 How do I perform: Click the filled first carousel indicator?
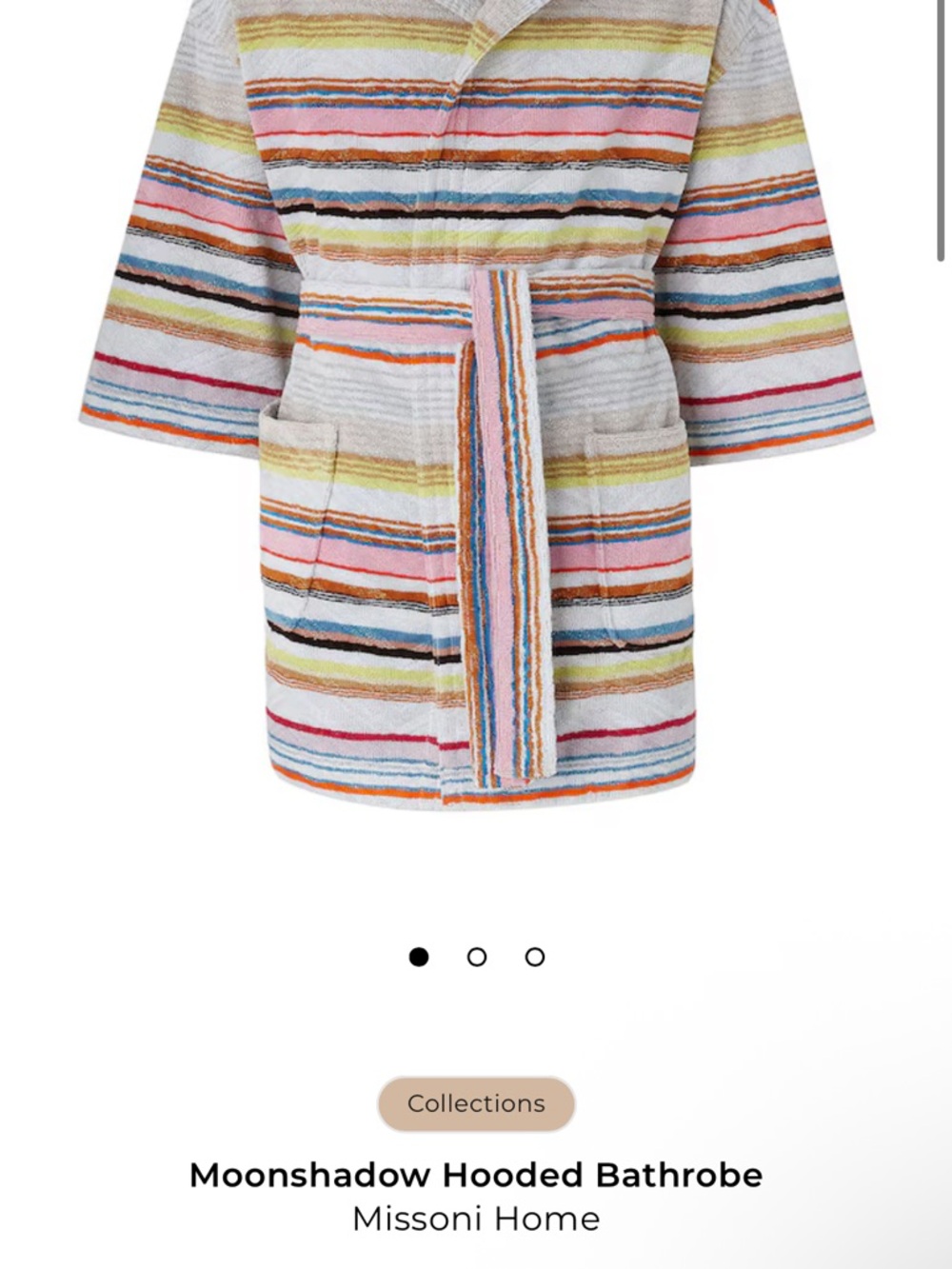(419, 958)
